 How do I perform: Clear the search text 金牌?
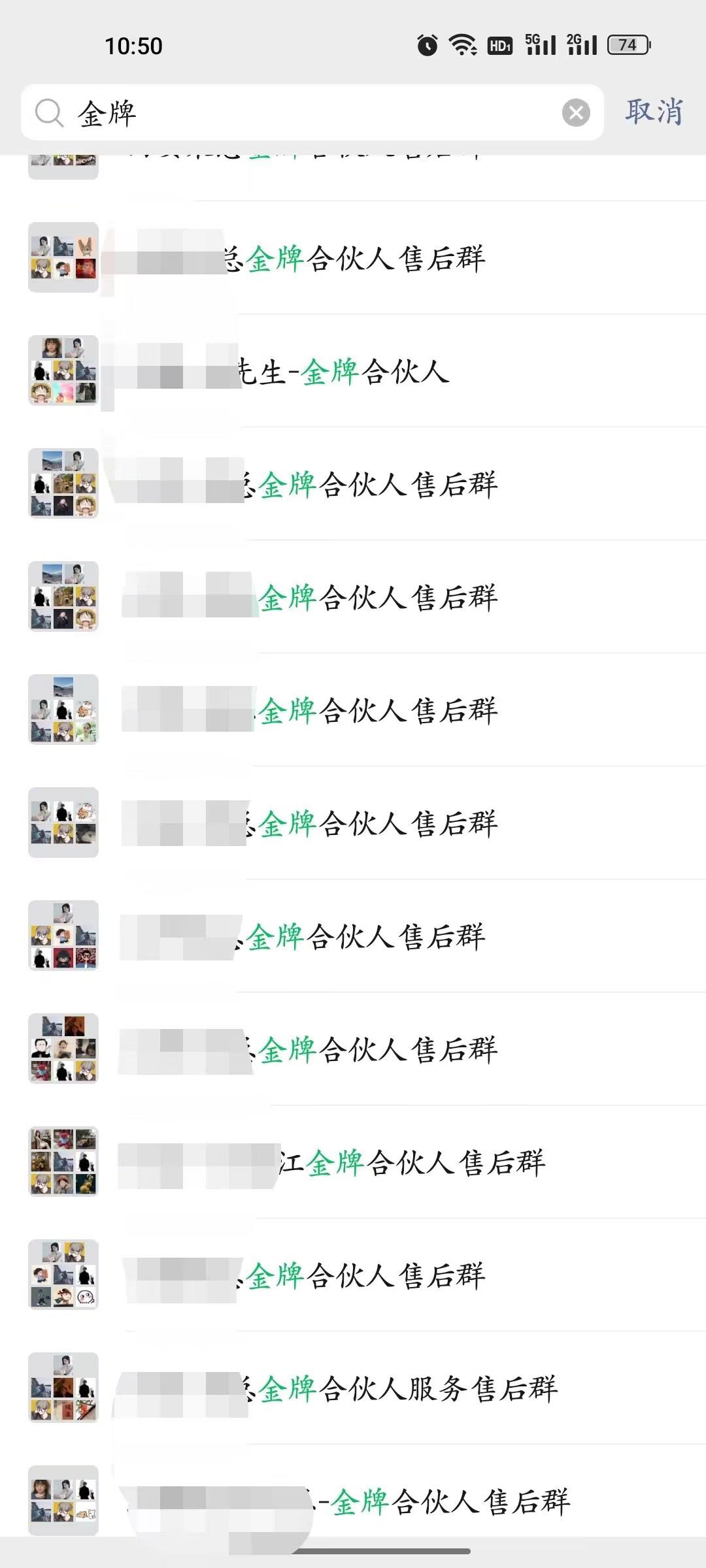pos(576,113)
